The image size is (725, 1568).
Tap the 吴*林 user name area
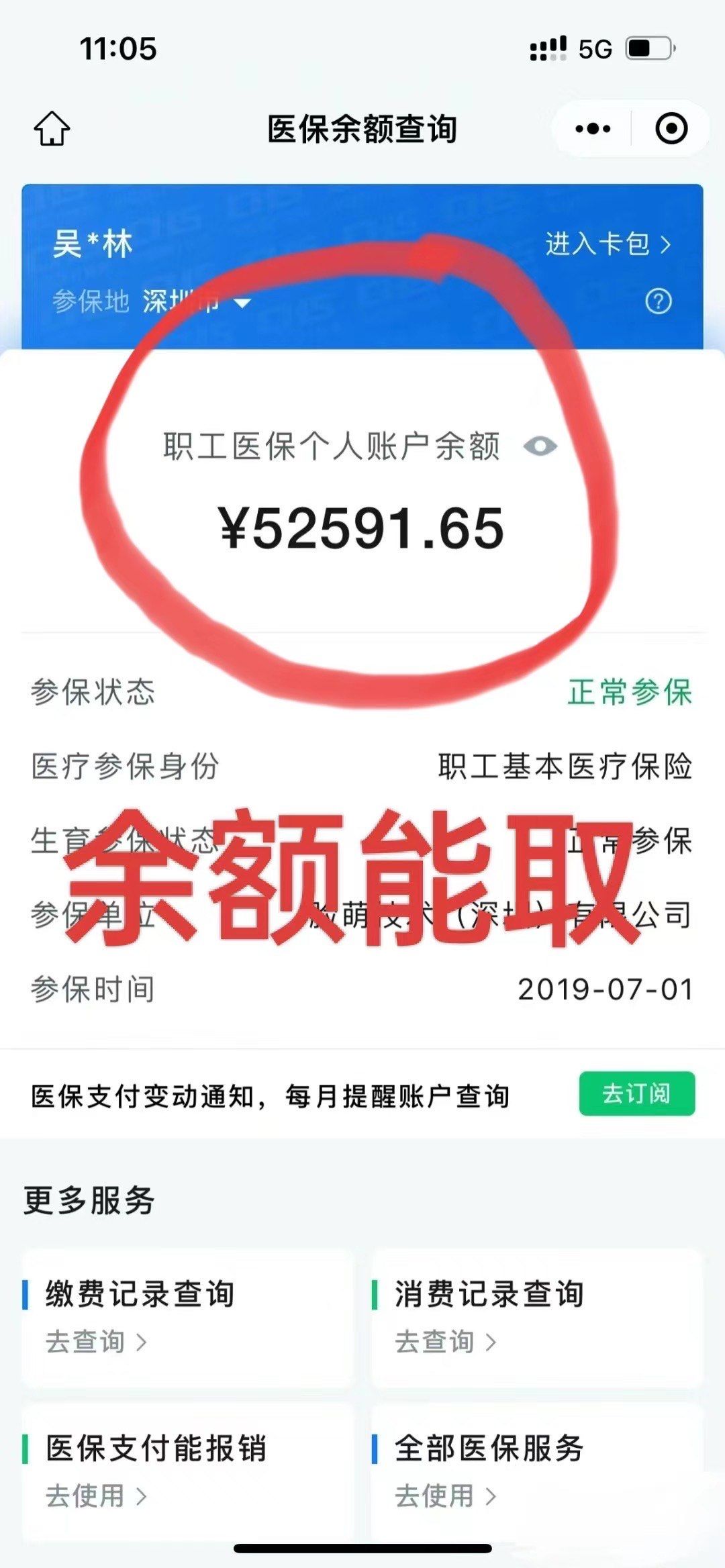pyautogui.click(x=87, y=247)
